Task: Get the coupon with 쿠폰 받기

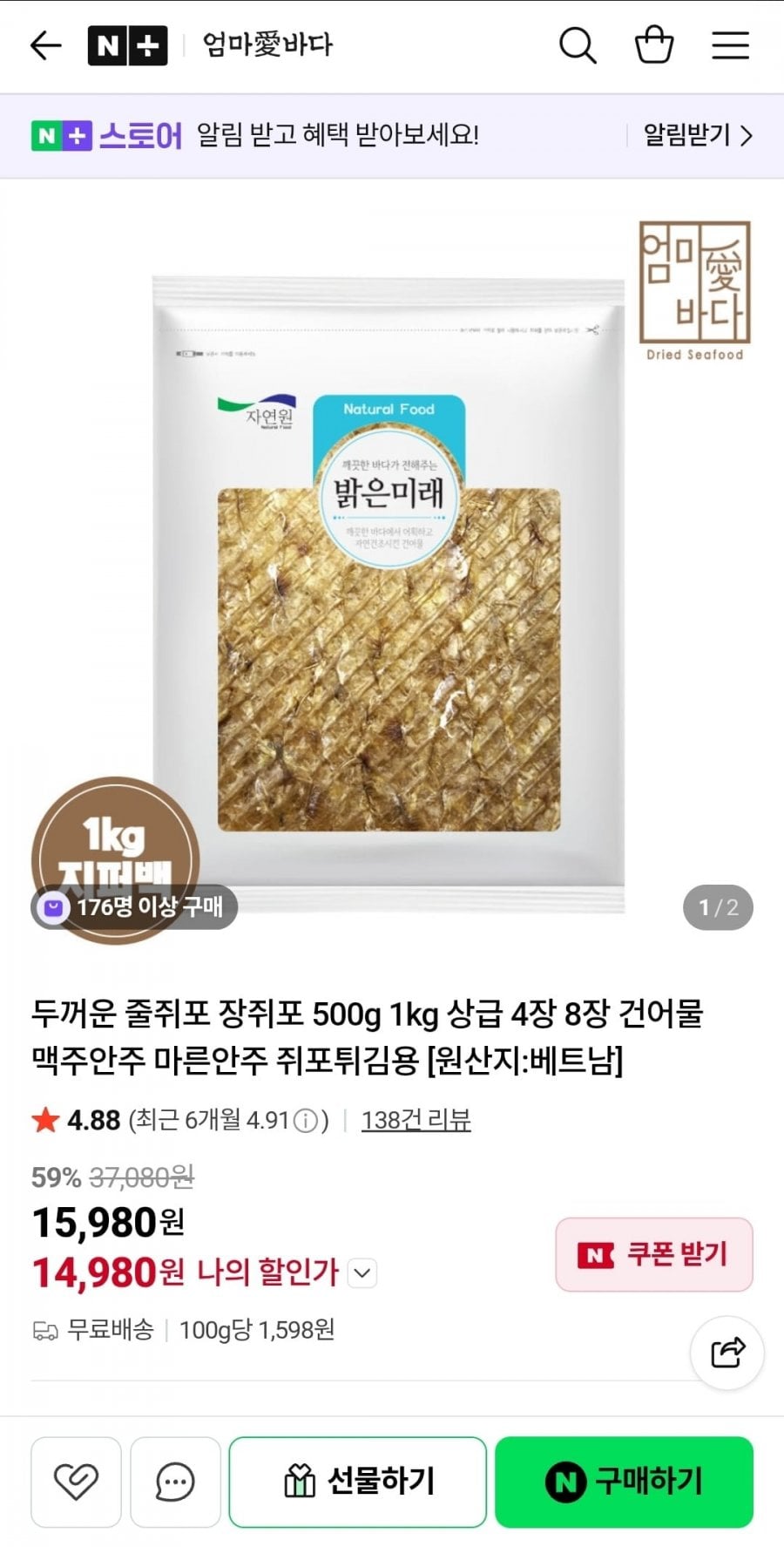Action: pyautogui.click(x=653, y=1254)
